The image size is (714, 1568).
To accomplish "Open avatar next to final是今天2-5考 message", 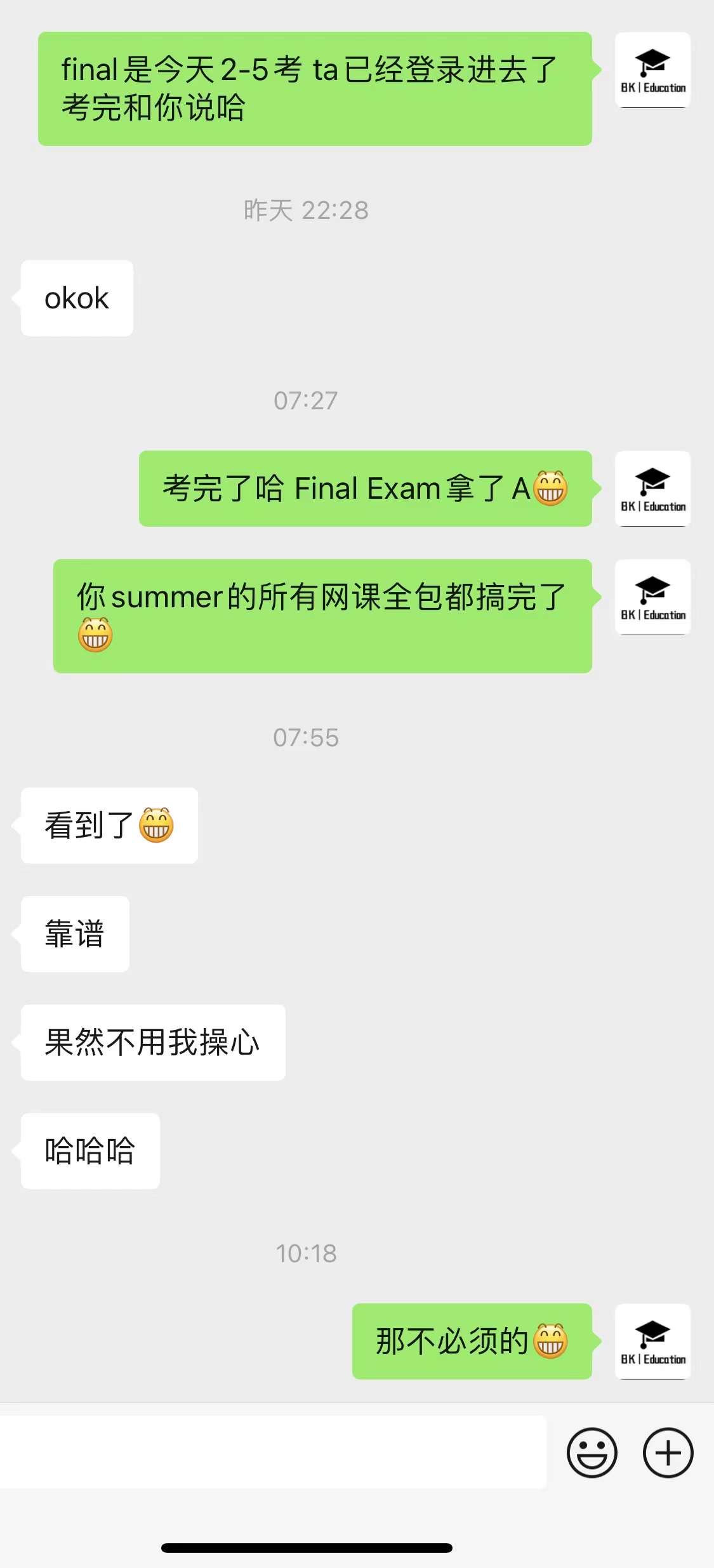I will pyautogui.click(x=652, y=70).
